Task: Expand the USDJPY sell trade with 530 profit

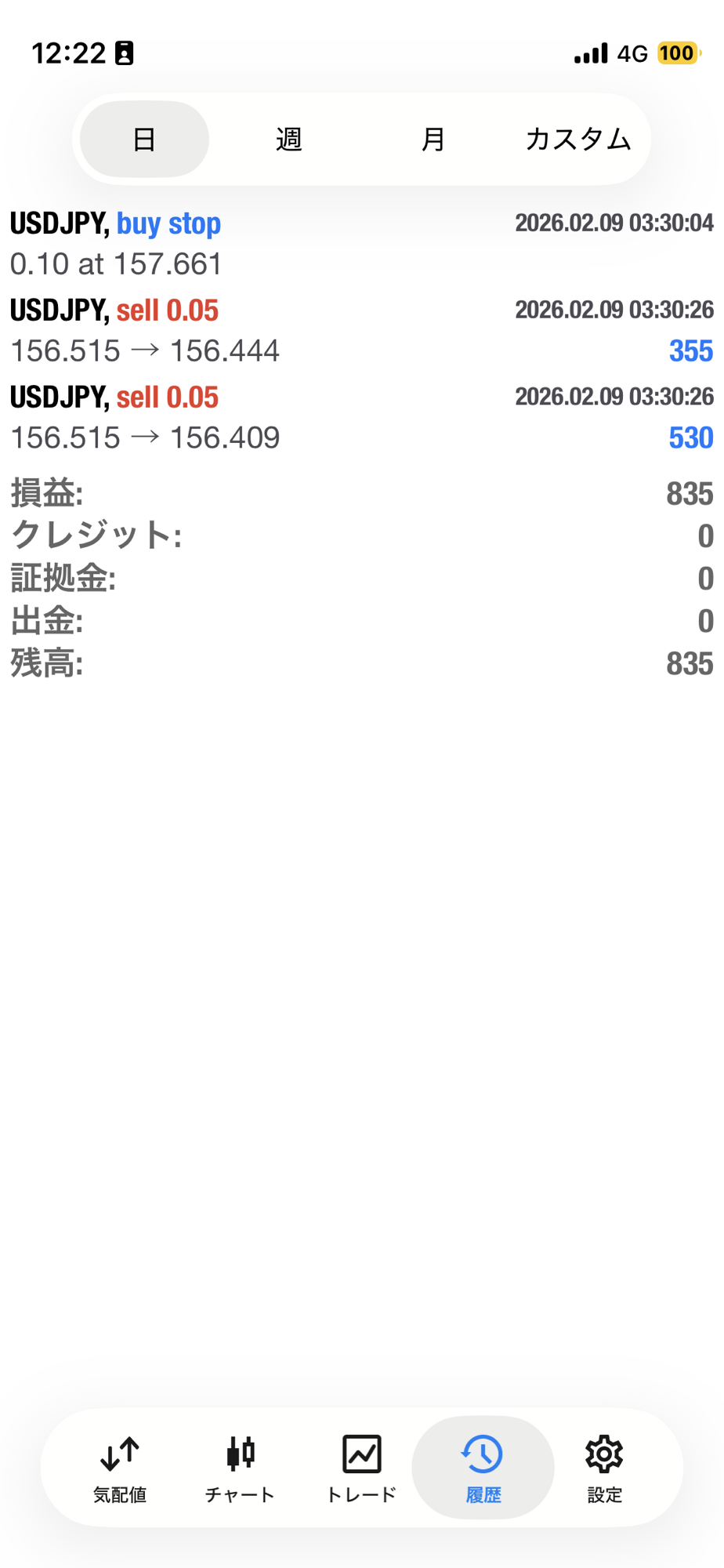Action: click(x=360, y=418)
